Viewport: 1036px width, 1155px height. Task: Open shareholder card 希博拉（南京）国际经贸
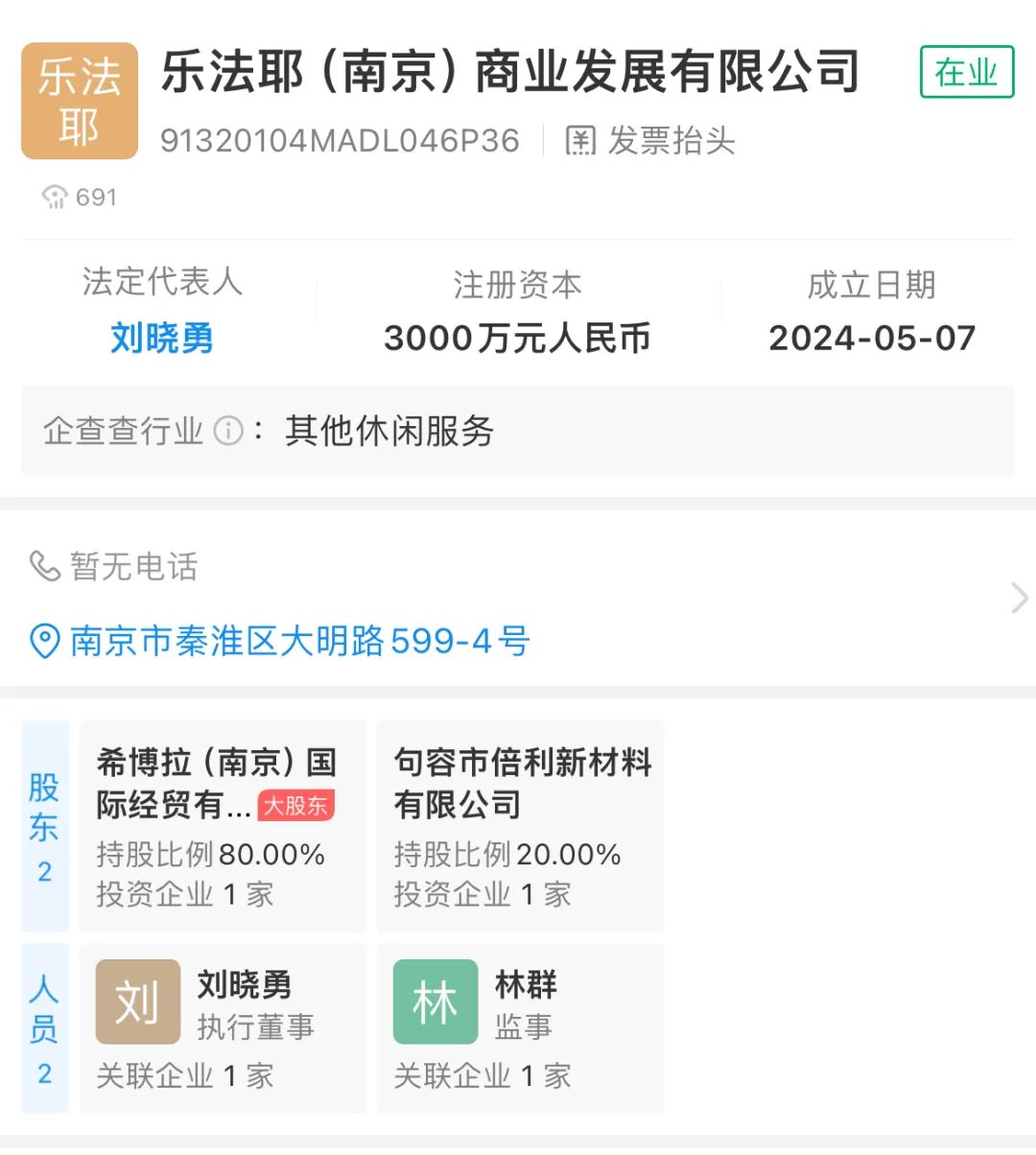click(223, 826)
